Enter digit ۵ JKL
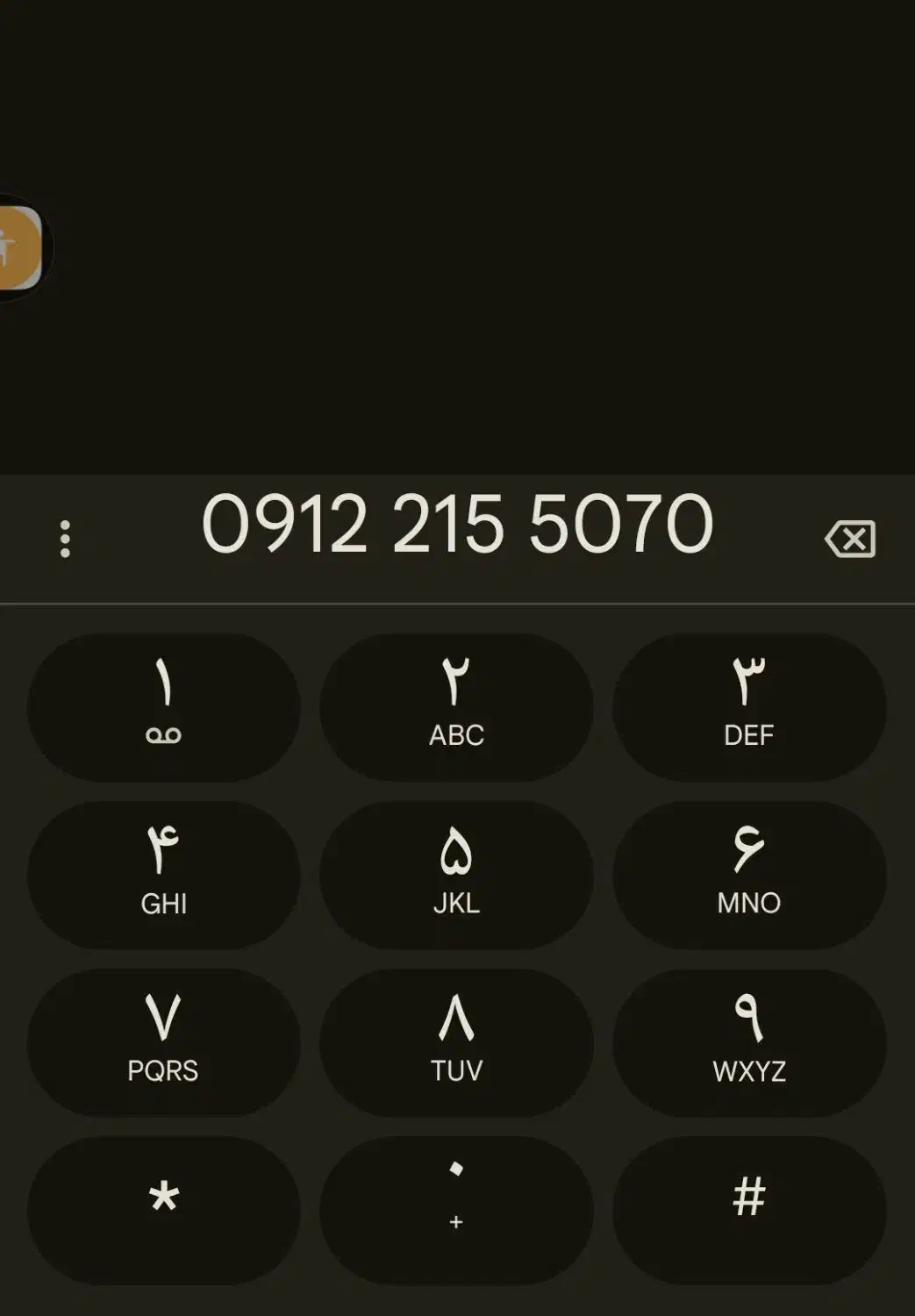This screenshot has height=1316, width=915. (x=456, y=875)
